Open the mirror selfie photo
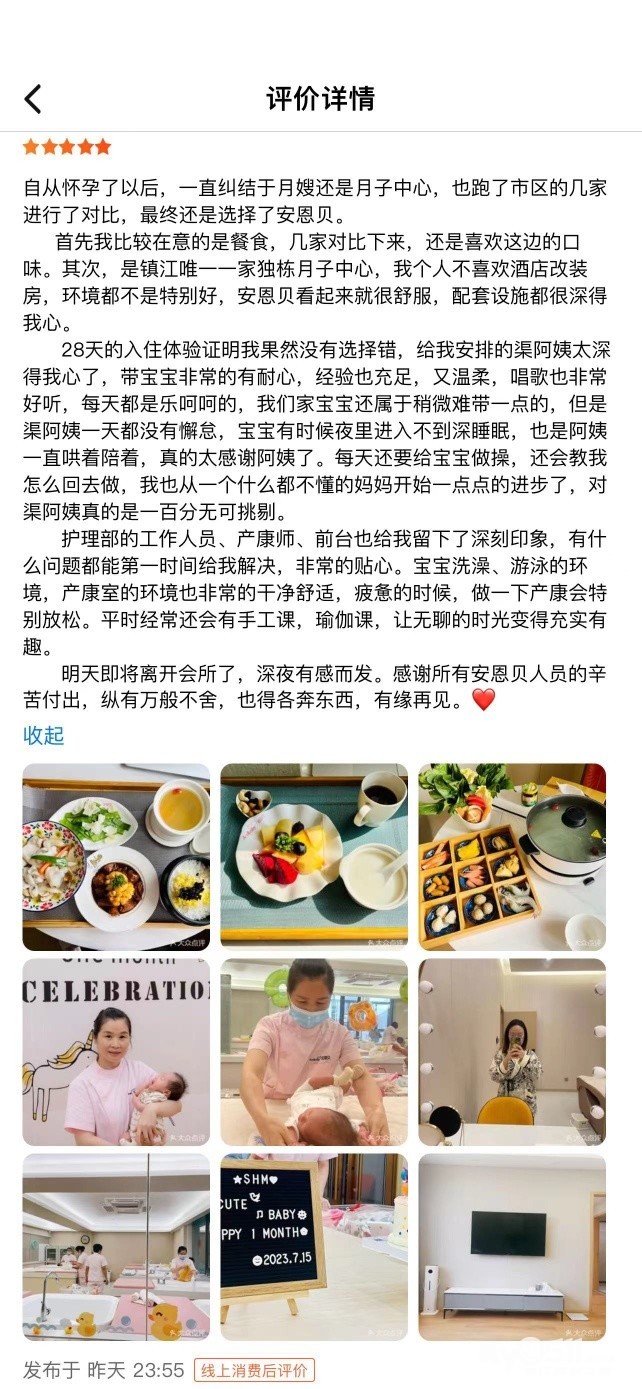This screenshot has width=642, height=1389. coord(512,1052)
